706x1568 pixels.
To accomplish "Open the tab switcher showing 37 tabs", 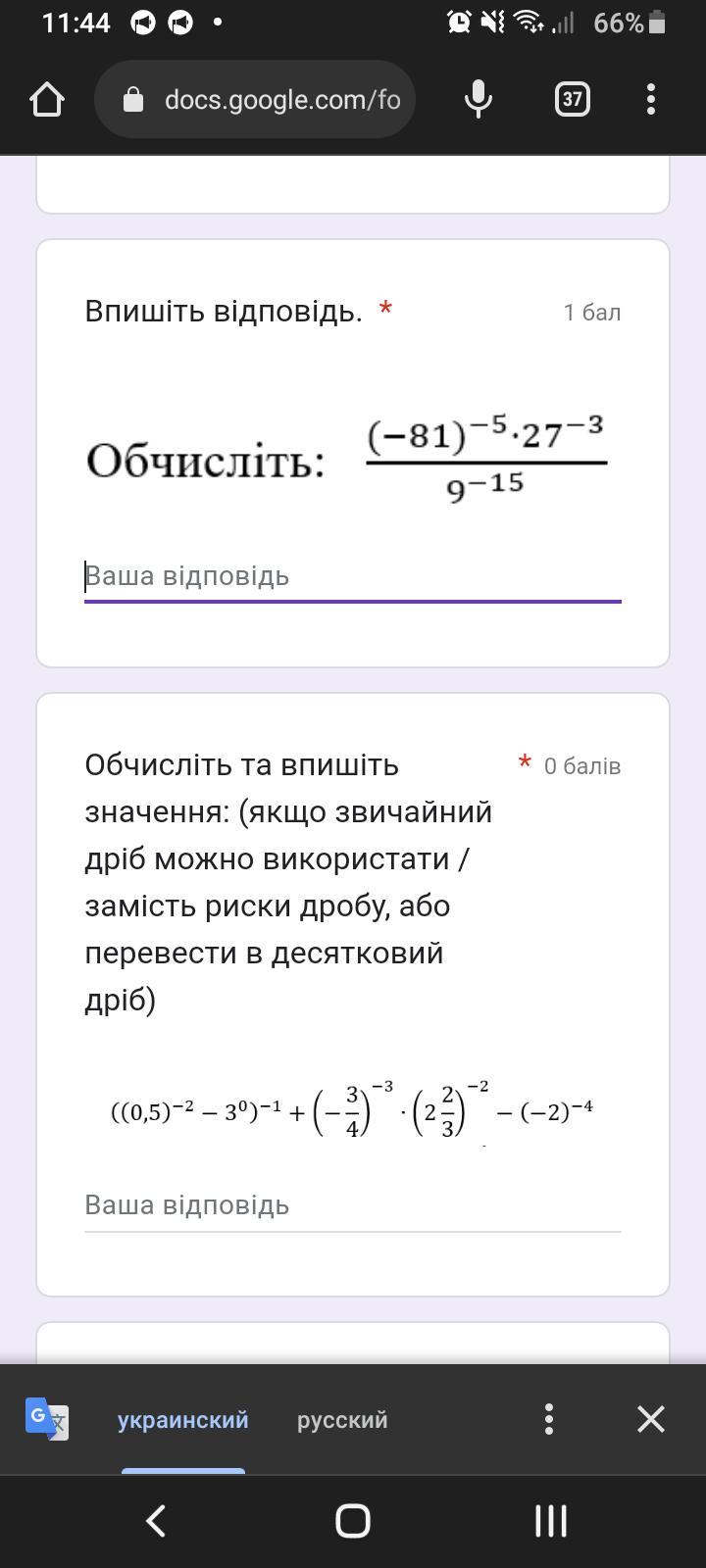I will (572, 99).
